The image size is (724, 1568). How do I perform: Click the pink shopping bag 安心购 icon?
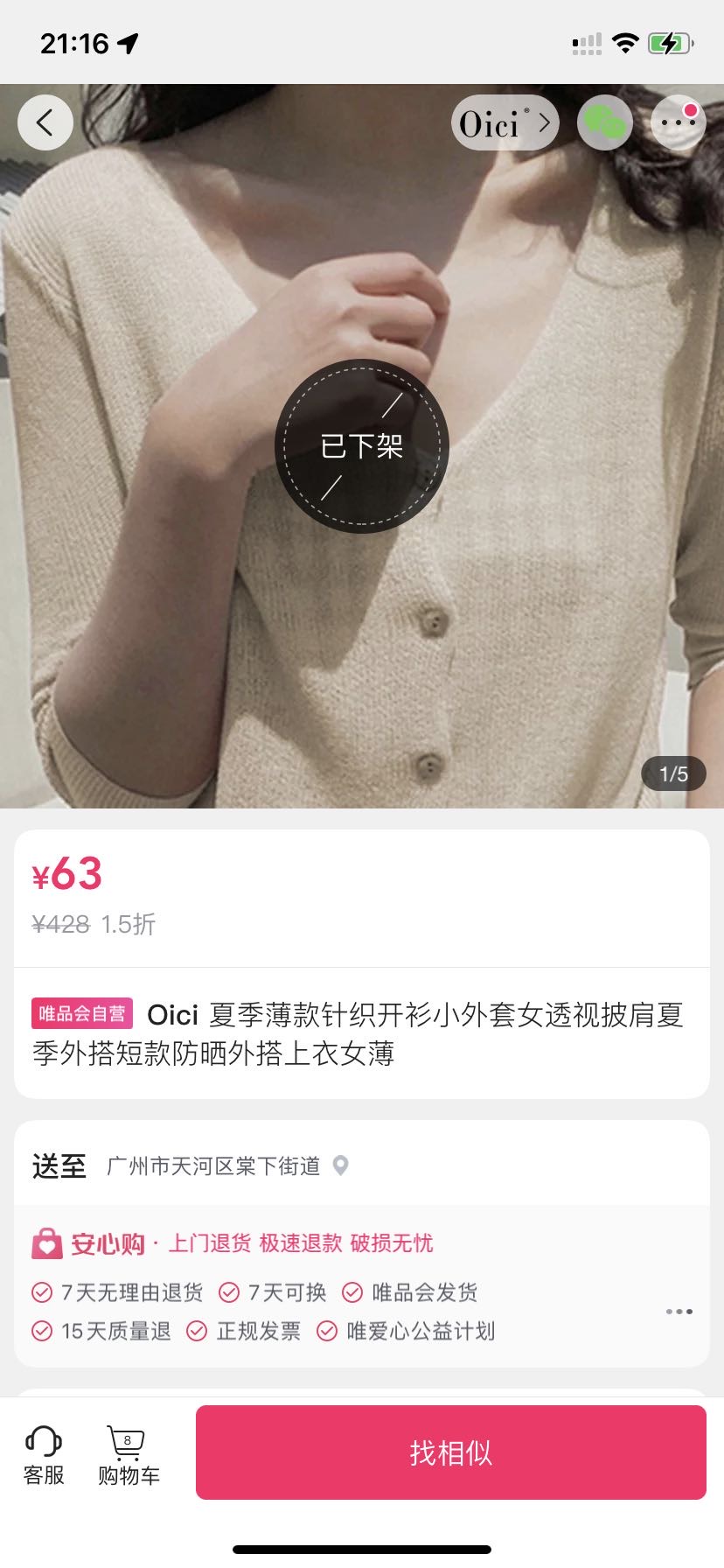click(x=43, y=1243)
